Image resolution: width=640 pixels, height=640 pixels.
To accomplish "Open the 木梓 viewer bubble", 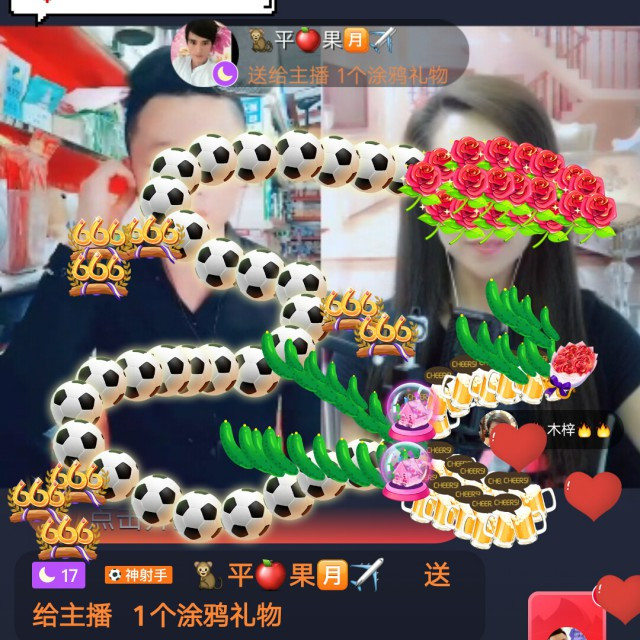I will coord(551,430).
